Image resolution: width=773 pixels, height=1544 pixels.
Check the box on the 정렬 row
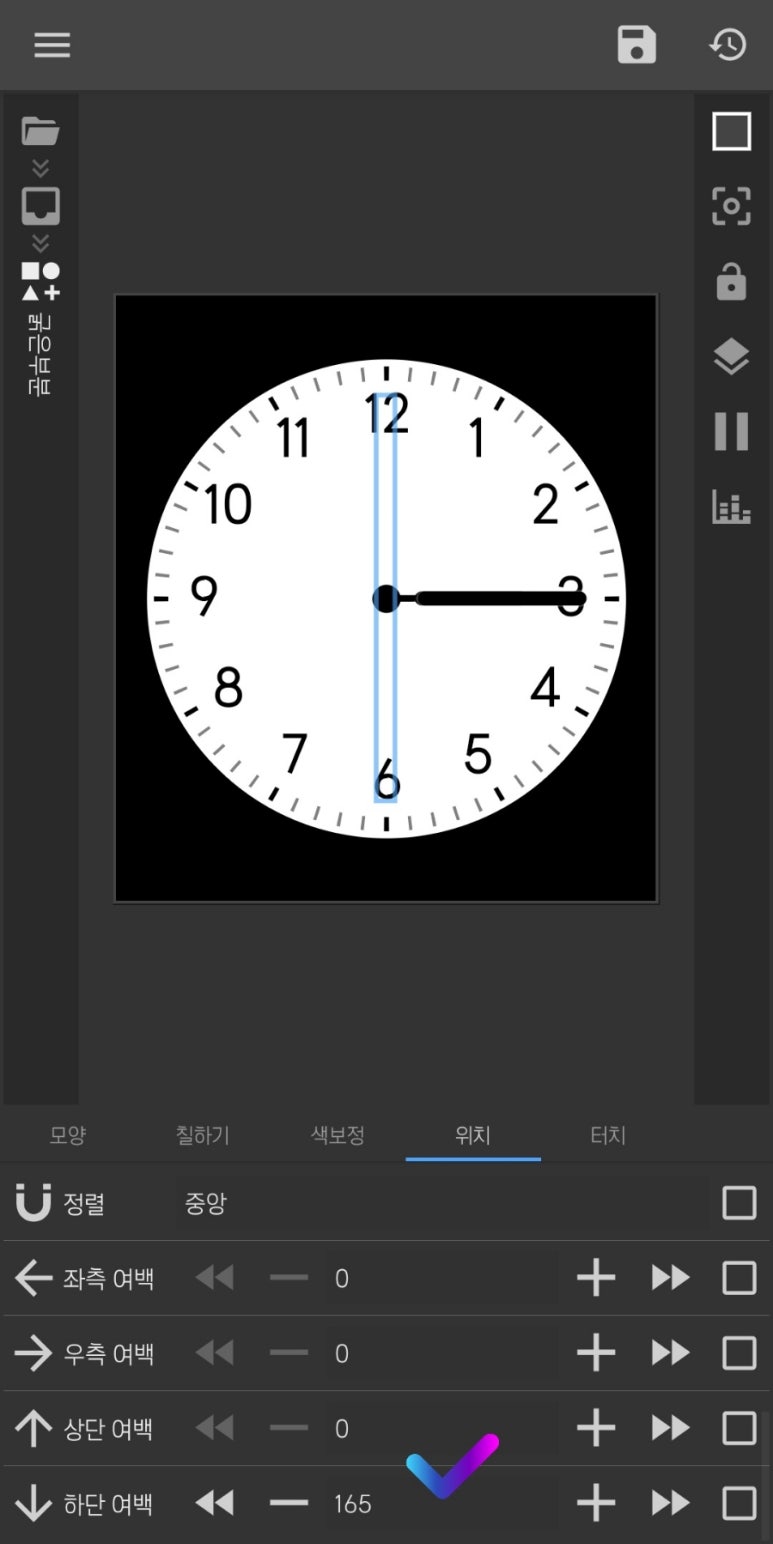739,1203
